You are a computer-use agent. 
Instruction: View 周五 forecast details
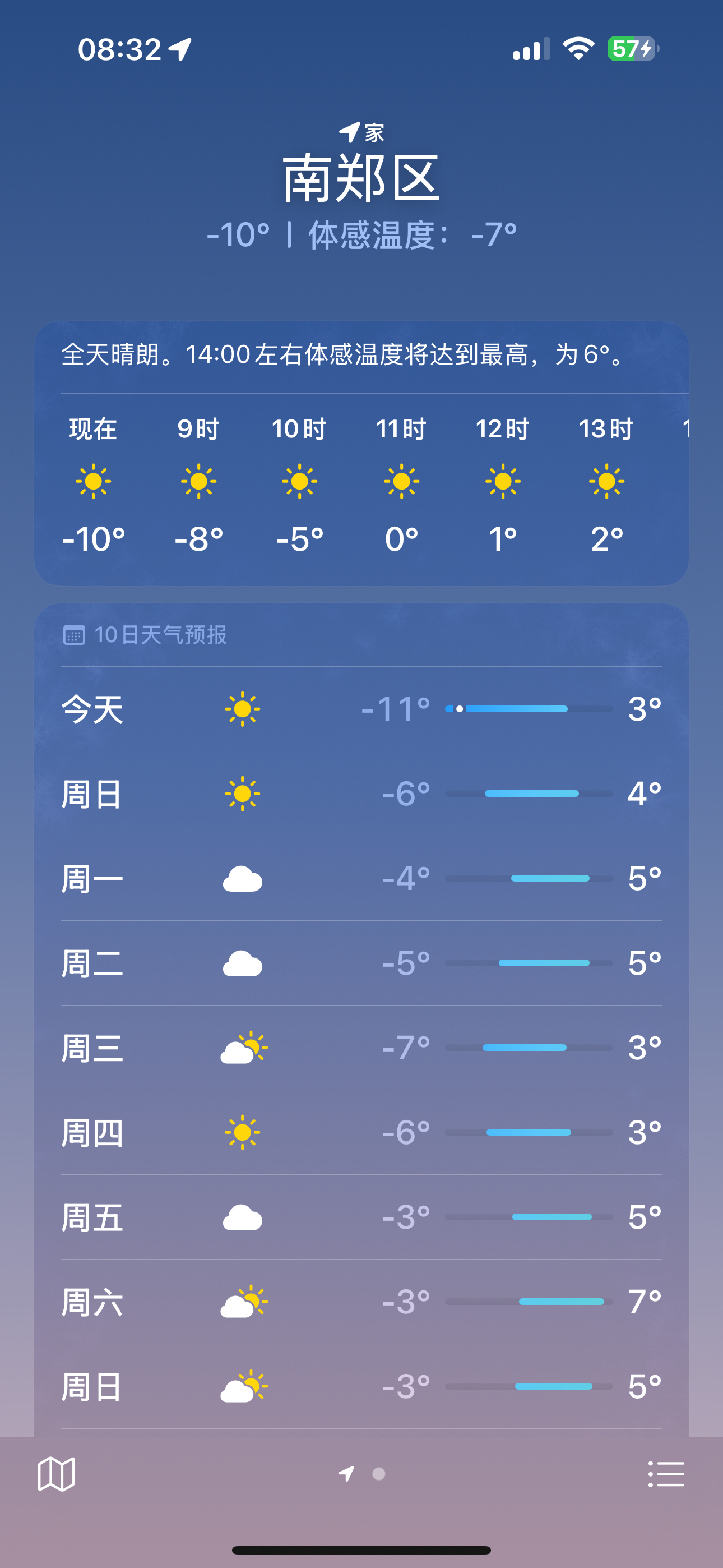click(361, 1217)
